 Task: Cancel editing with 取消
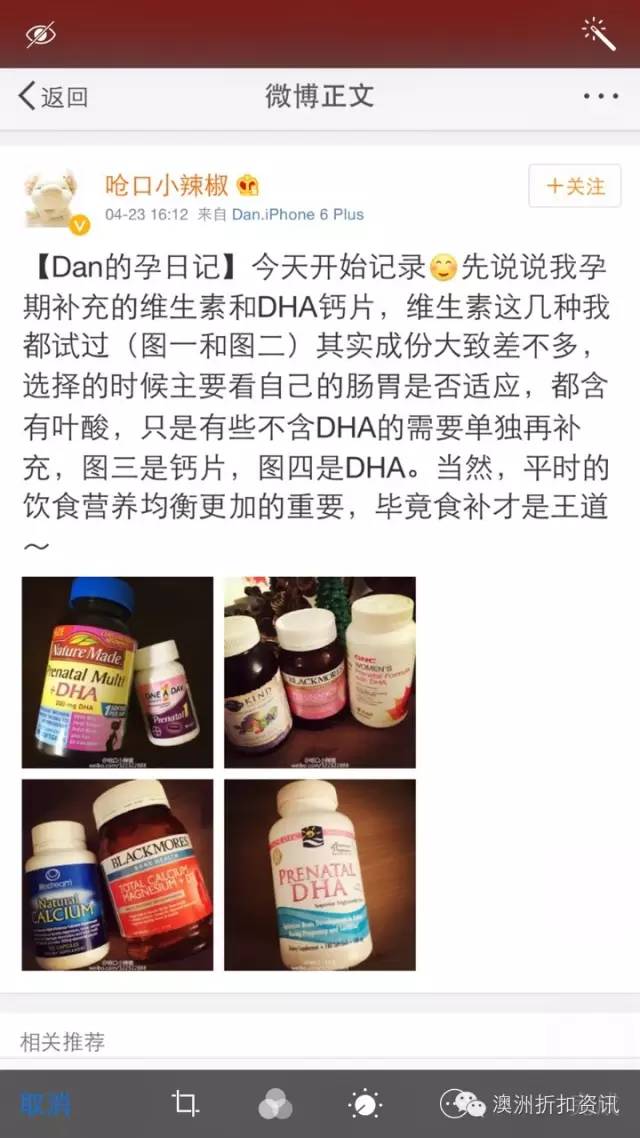[46, 1103]
